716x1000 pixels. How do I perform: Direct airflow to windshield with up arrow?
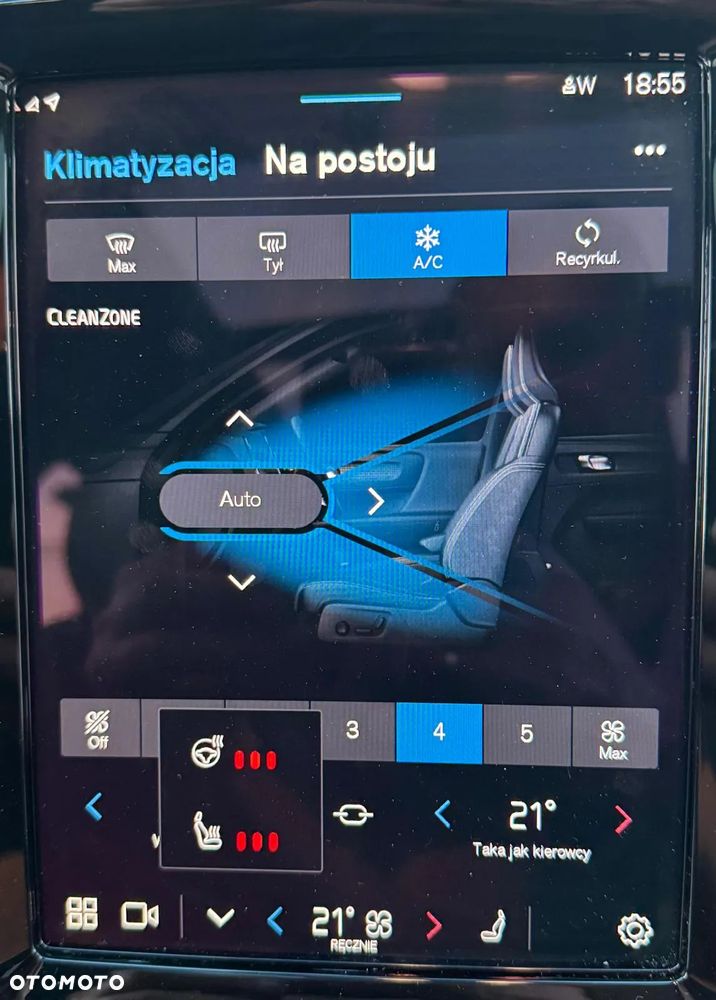click(x=239, y=421)
